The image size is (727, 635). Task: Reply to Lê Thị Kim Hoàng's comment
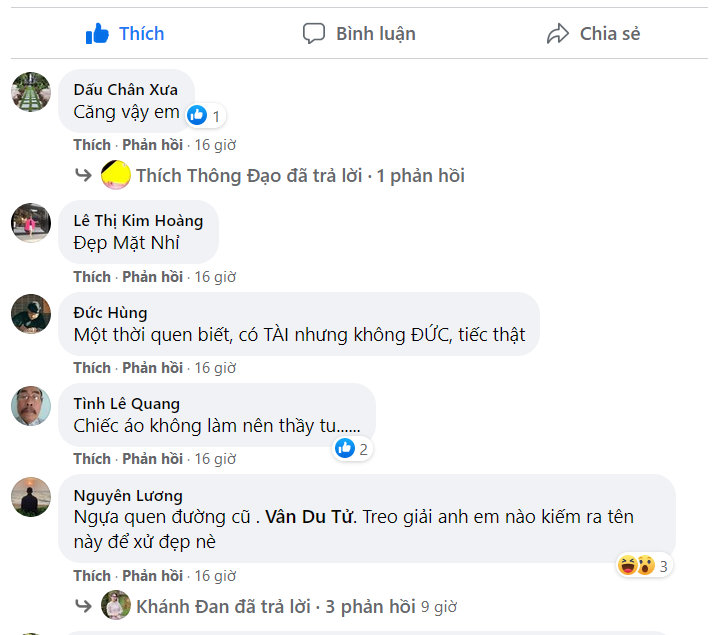click(x=152, y=276)
